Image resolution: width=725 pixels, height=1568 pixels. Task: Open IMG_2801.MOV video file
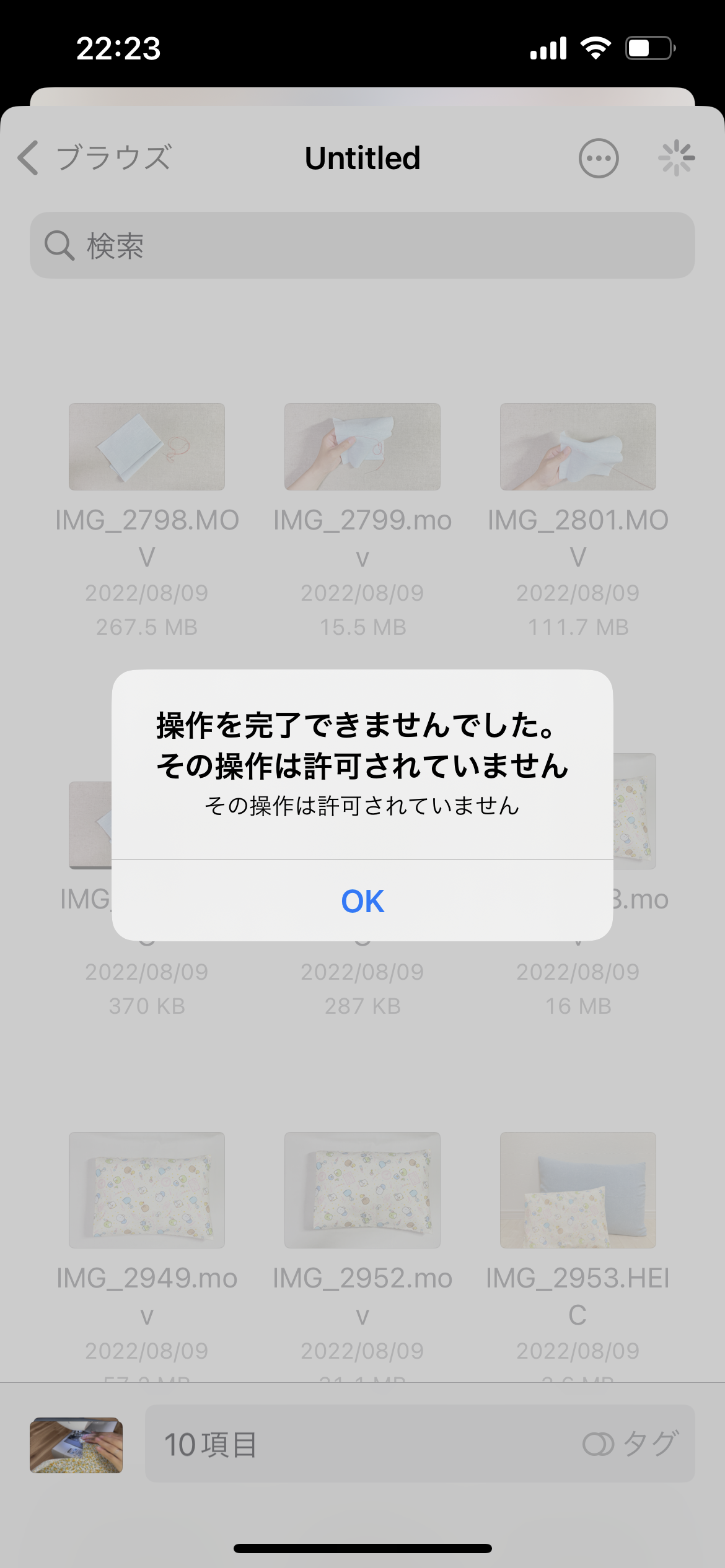tap(578, 447)
